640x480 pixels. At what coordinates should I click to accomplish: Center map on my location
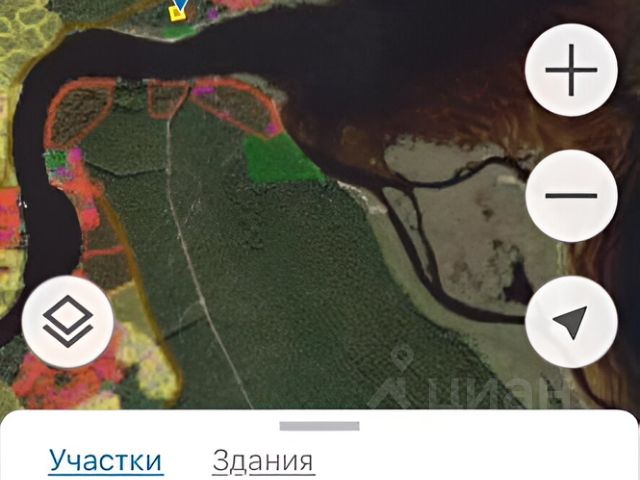(x=571, y=322)
